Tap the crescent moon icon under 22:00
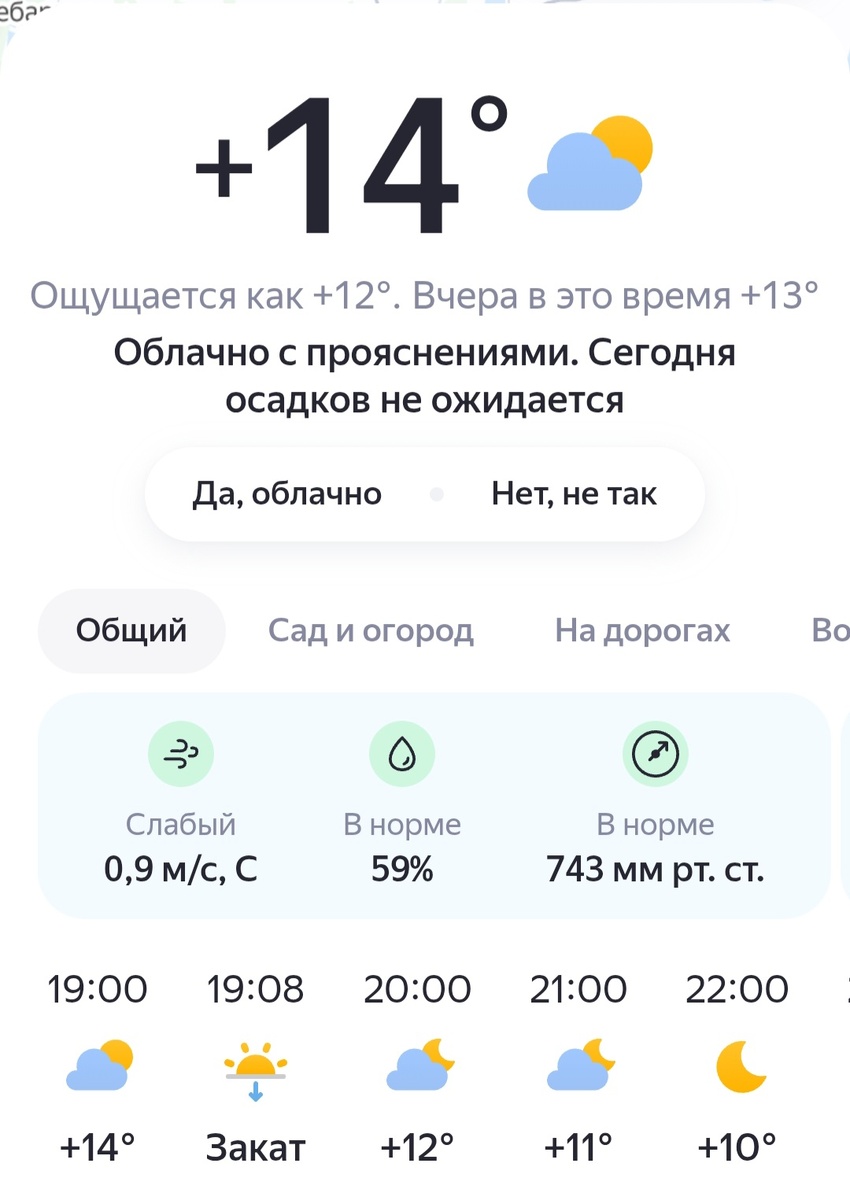 [739, 1068]
